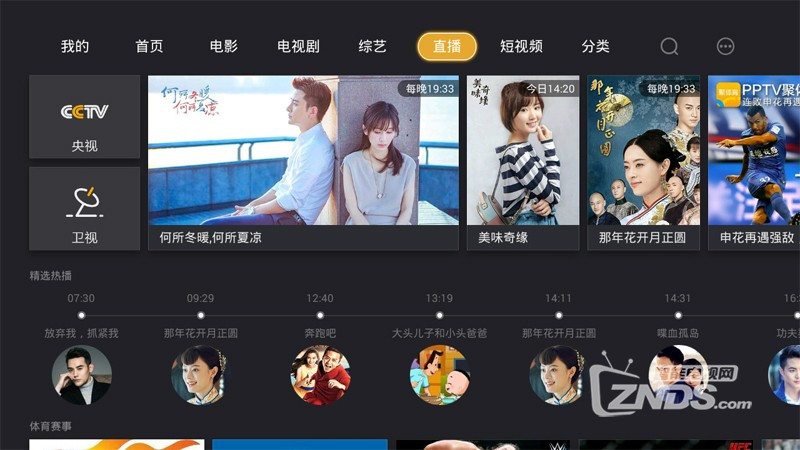Select 奔跑吧 at 12:40

click(320, 375)
